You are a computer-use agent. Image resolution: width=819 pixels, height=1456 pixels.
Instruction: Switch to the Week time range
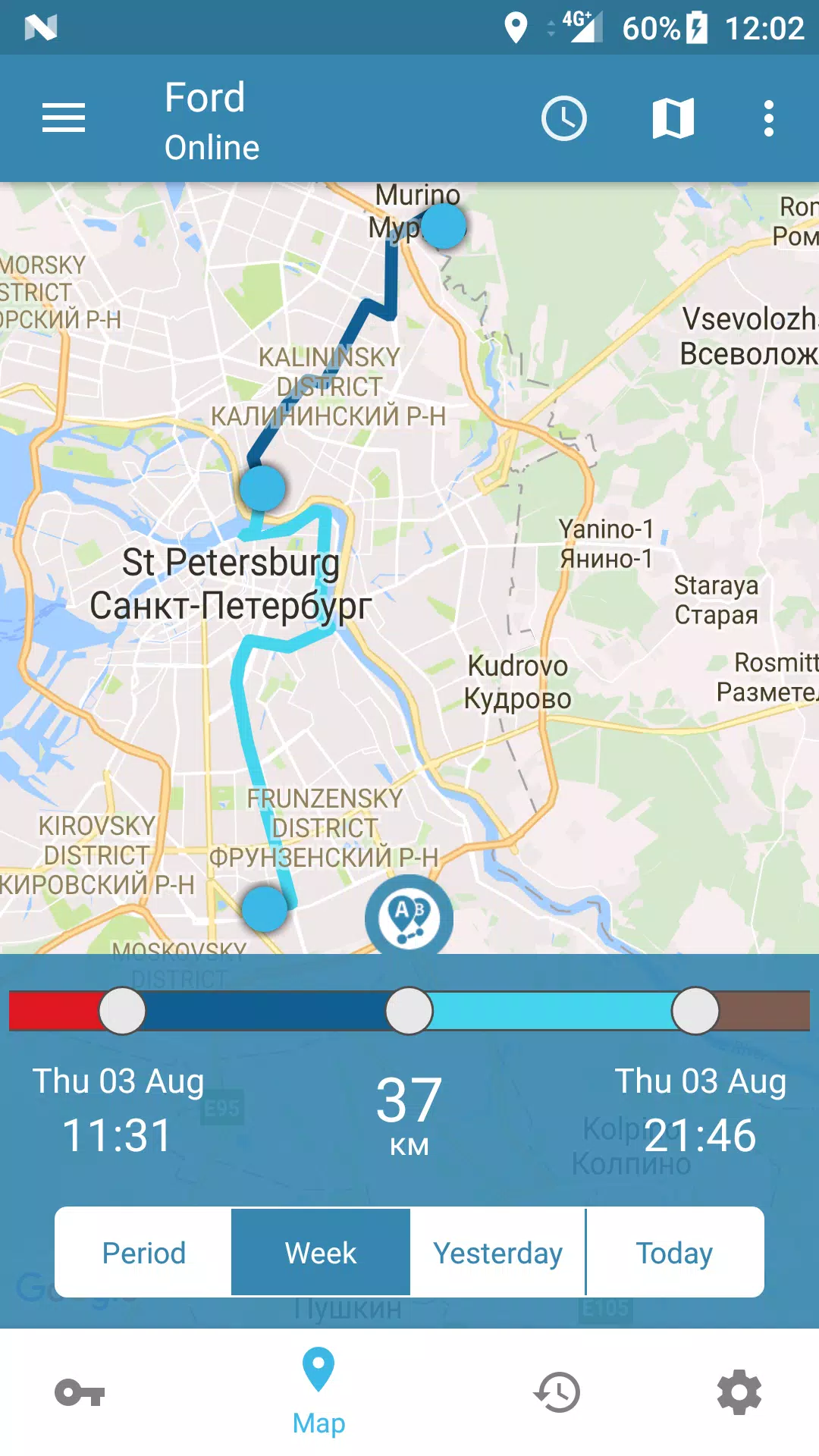(x=321, y=1253)
